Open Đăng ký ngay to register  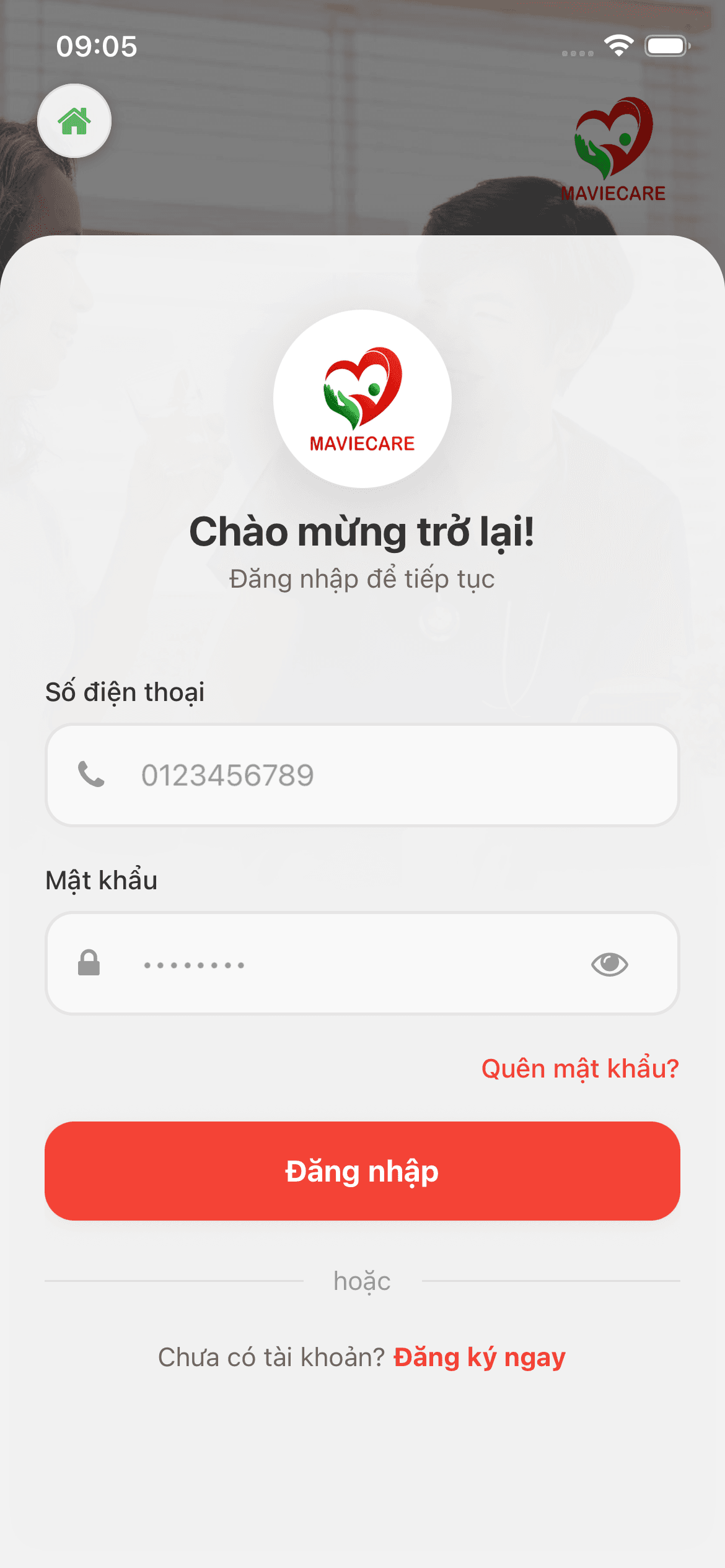pyautogui.click(x=480, y=1357)
